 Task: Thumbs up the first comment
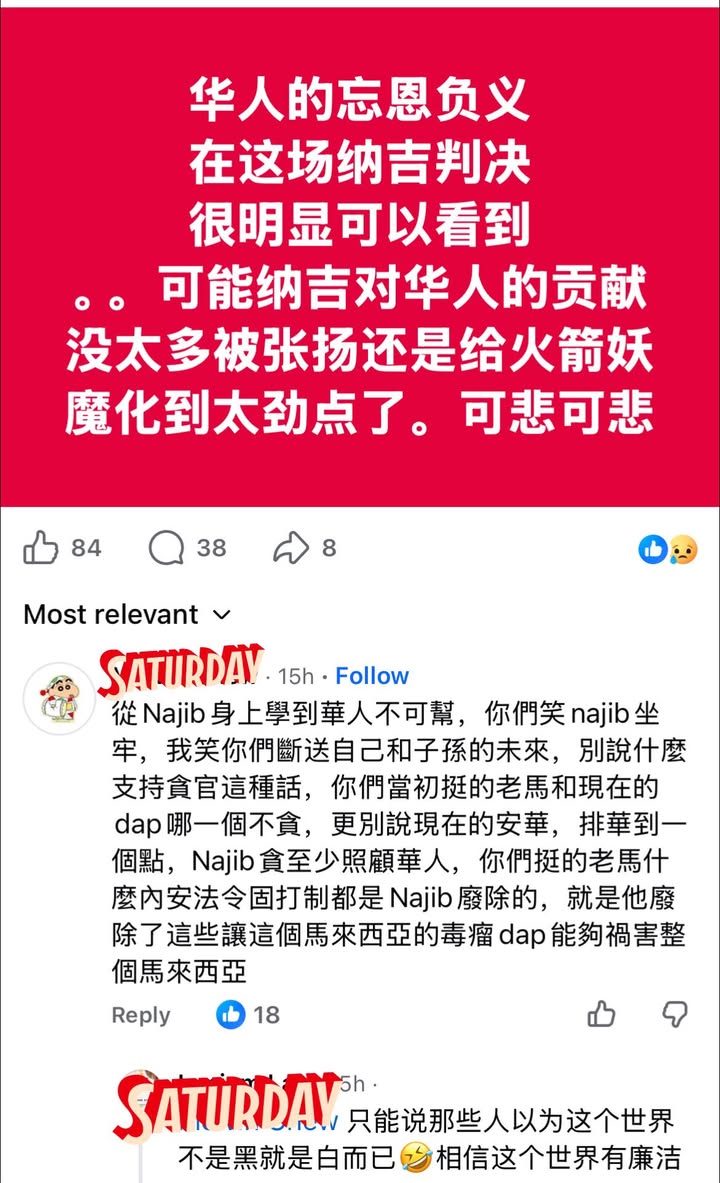click(x=601, y=1014)
